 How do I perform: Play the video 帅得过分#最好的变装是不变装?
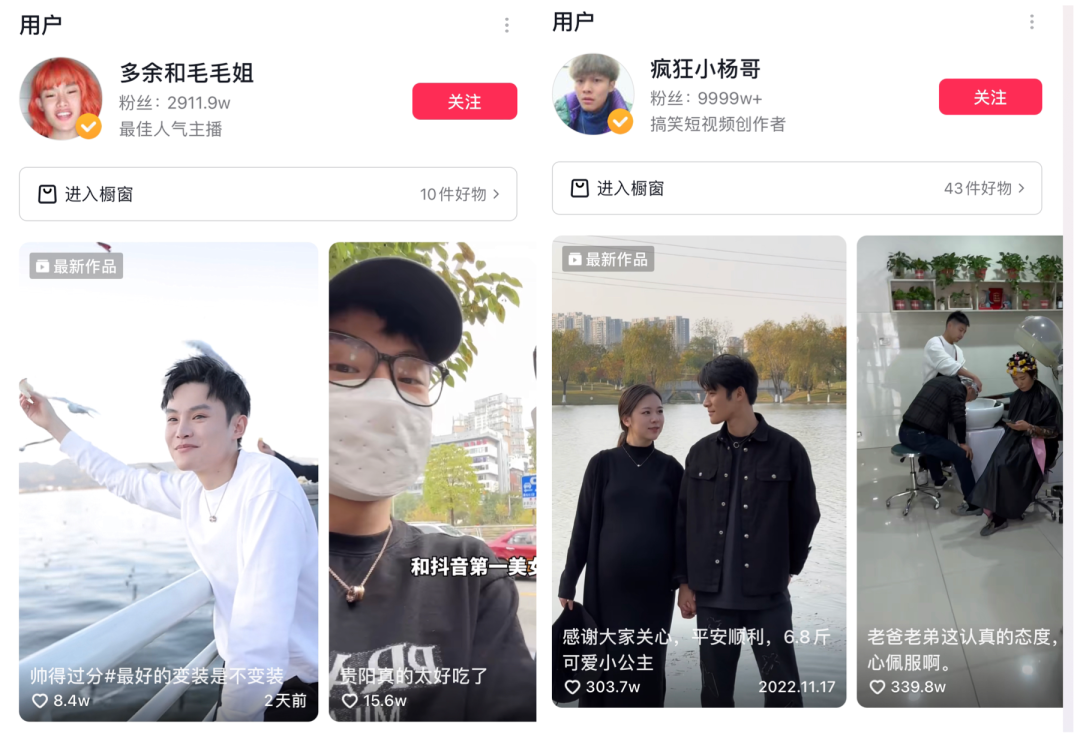[168, 480]
